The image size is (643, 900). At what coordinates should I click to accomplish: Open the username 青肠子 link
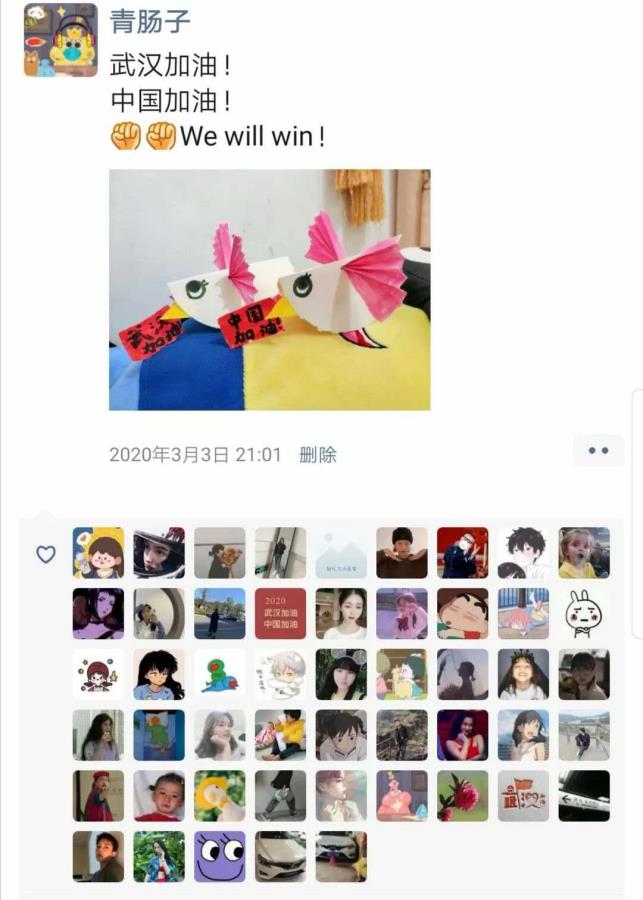pyautogui.click(x=151, y=21)
